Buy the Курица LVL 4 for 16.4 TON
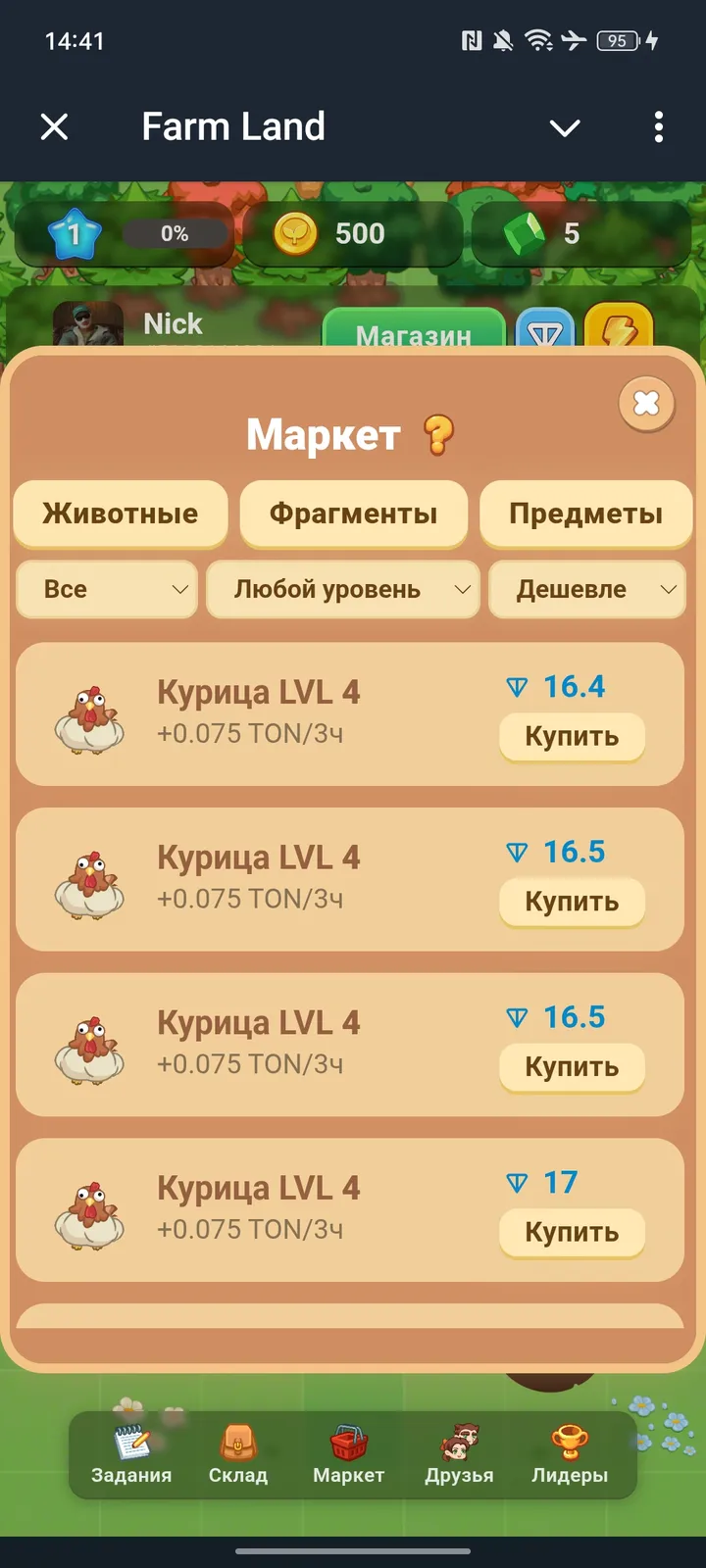Image resolution: width=706 pixels, height=1568 pixels. click(572, 738)
